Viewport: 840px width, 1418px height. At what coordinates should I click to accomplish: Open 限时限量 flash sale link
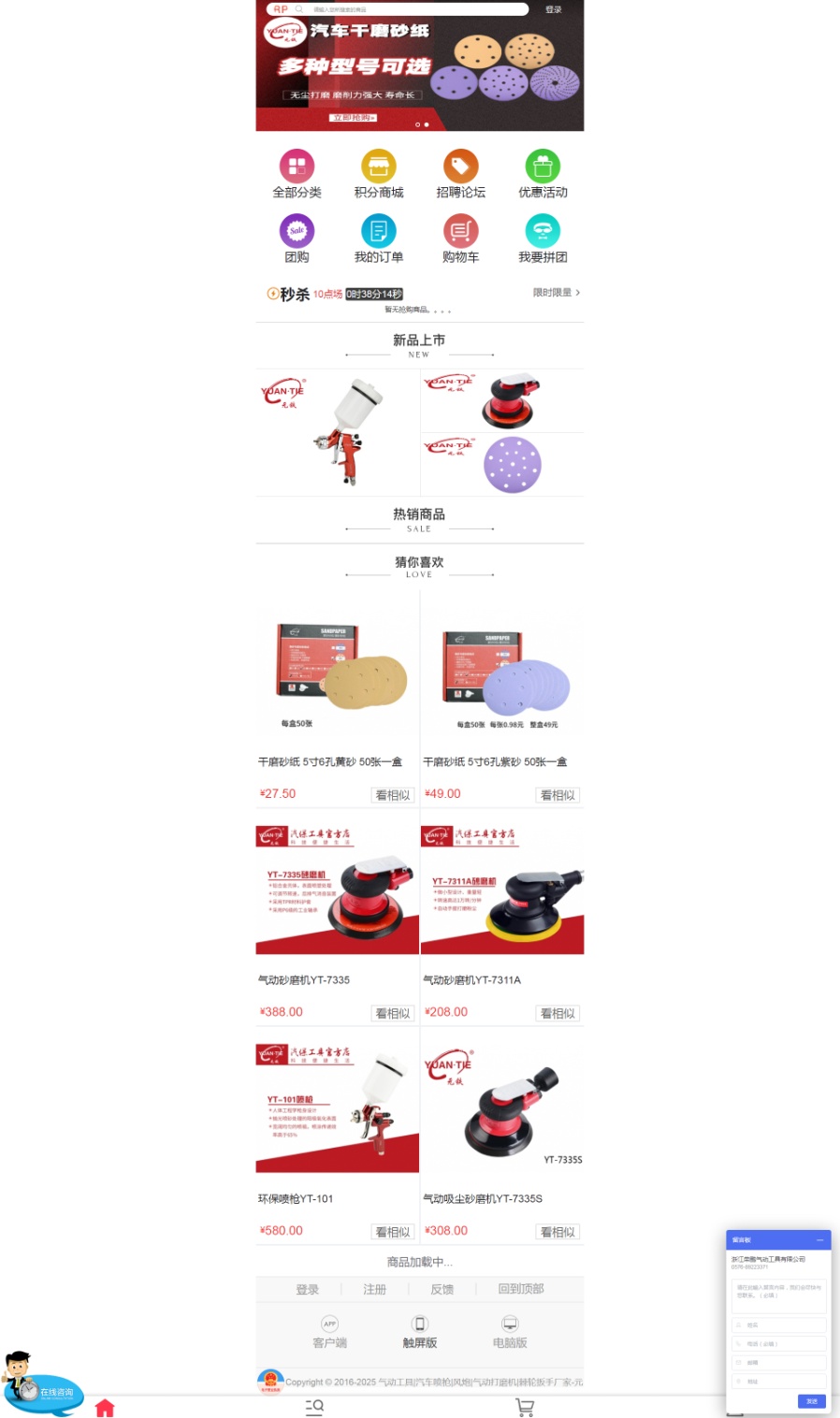556,293
